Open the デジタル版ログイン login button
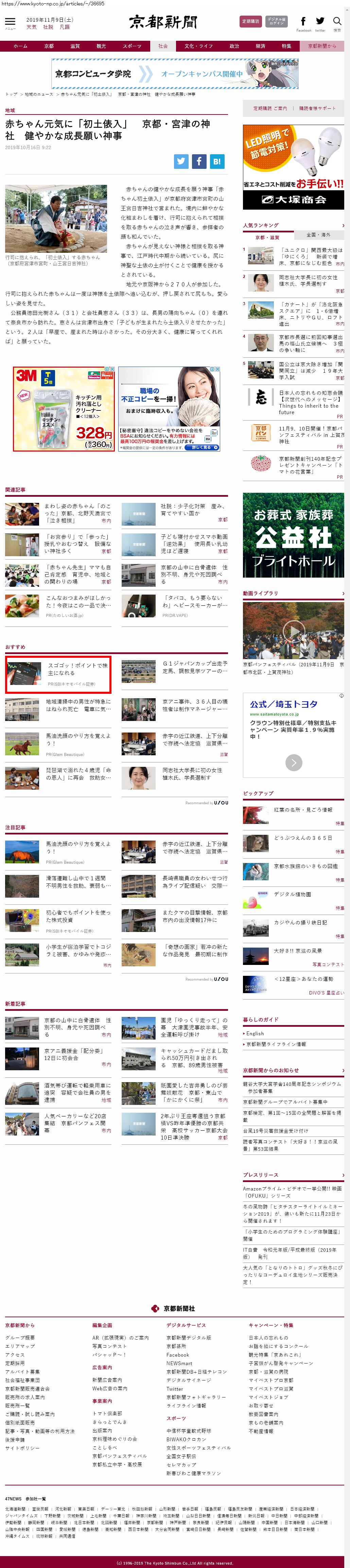Screen dimensions: 350x1568 (276, 21)
